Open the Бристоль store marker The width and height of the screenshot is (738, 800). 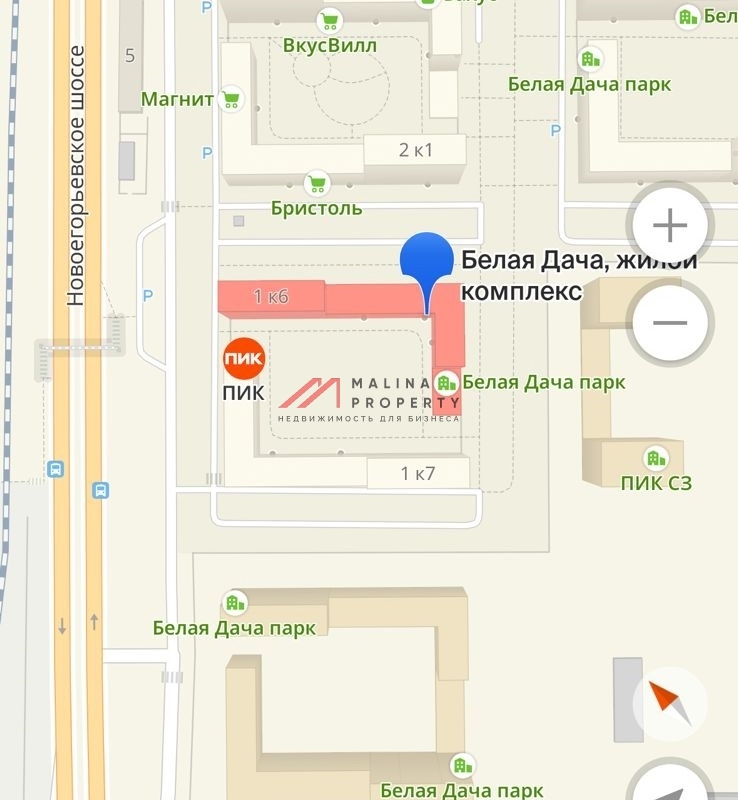tap(316, 183)
